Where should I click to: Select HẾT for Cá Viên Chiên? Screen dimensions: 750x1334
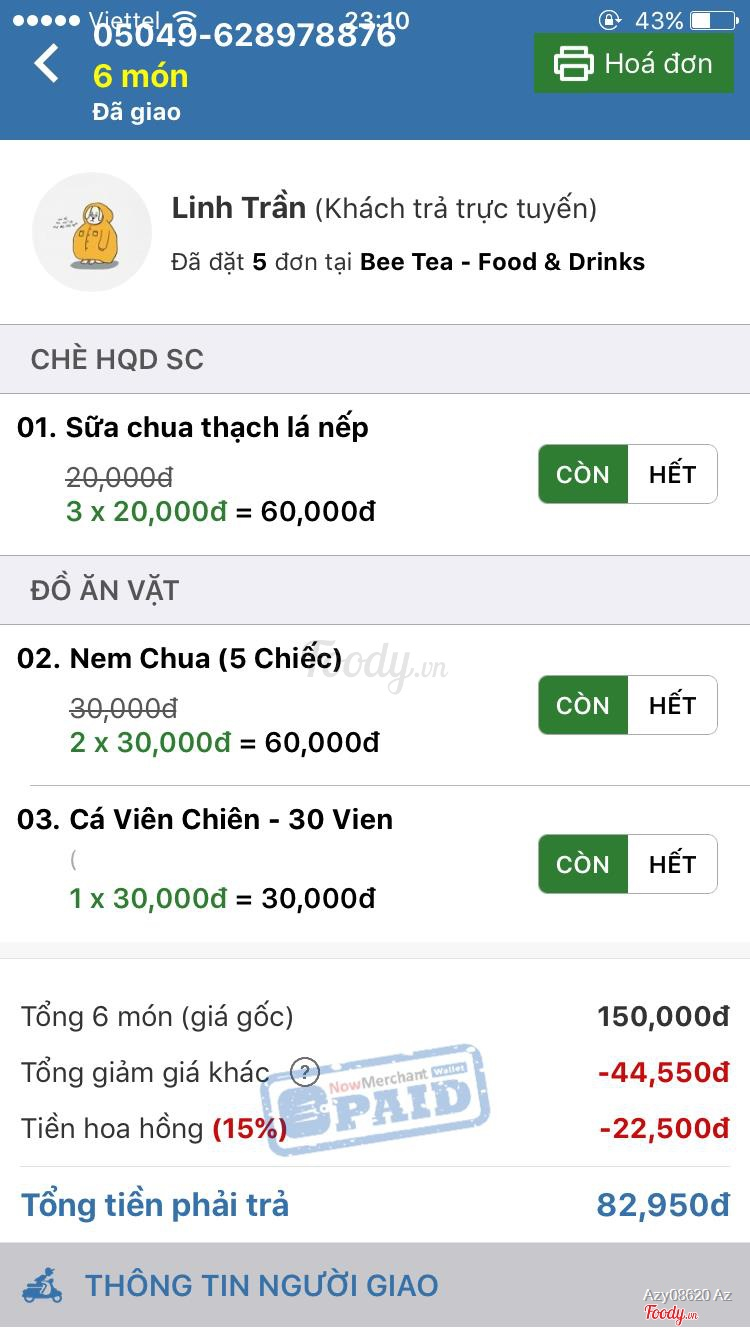coord(672,864)
